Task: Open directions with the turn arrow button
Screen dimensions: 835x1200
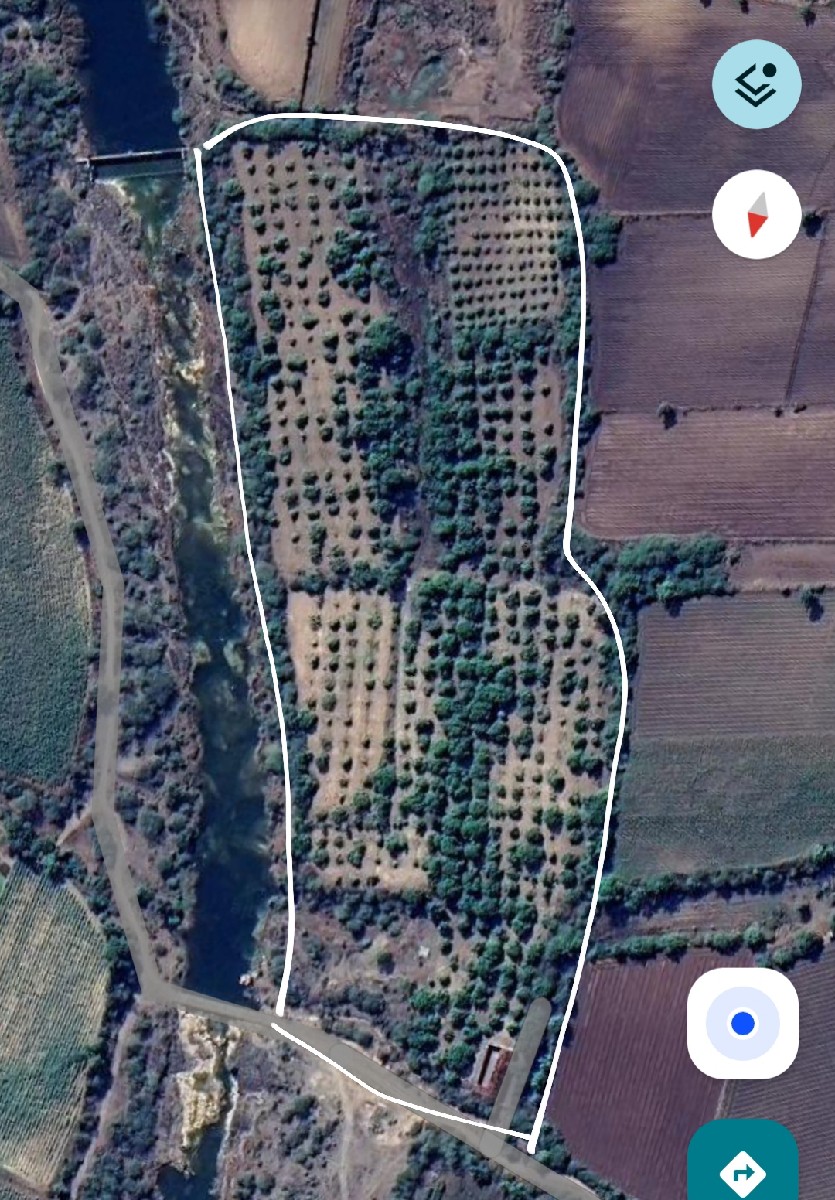Action: point(742,1166)
